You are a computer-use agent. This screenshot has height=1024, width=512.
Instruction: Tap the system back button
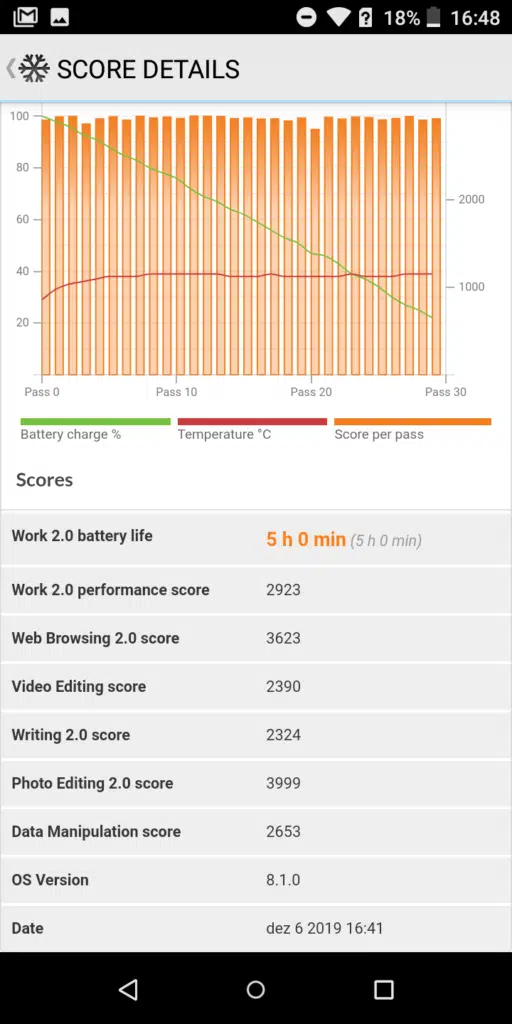click(x=128, y=989)
